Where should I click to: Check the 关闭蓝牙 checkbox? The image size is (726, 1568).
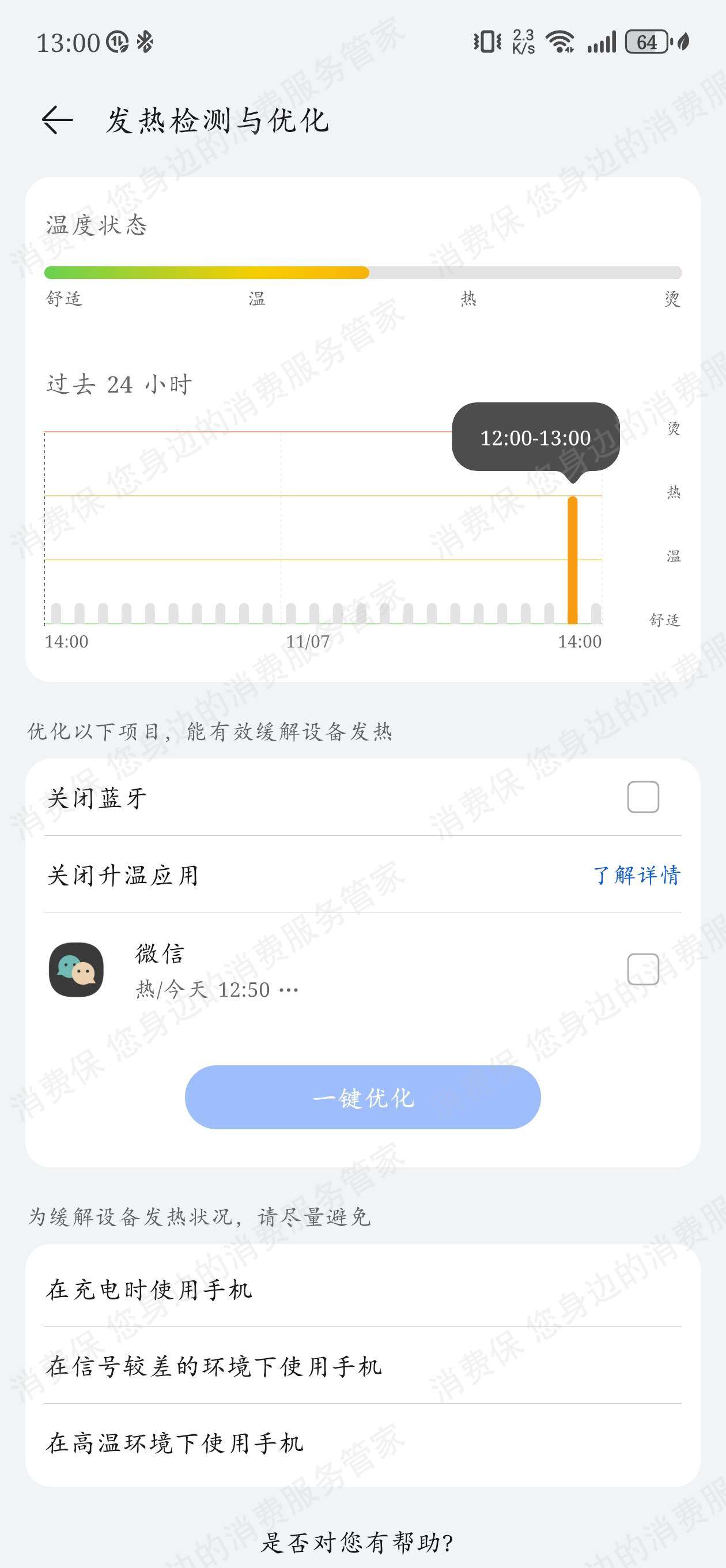click(x=642, y=797)
